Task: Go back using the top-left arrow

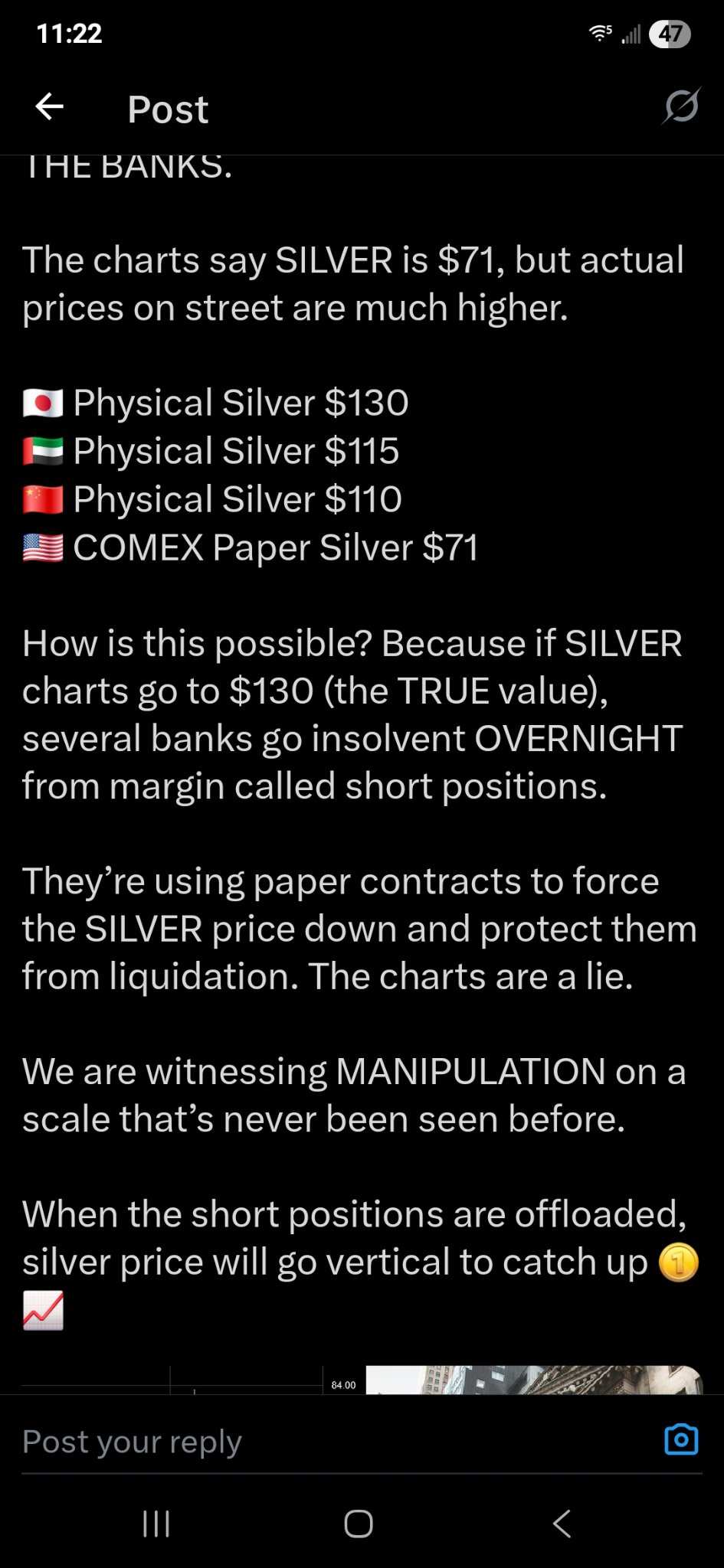Action: [x=50, y=106]
